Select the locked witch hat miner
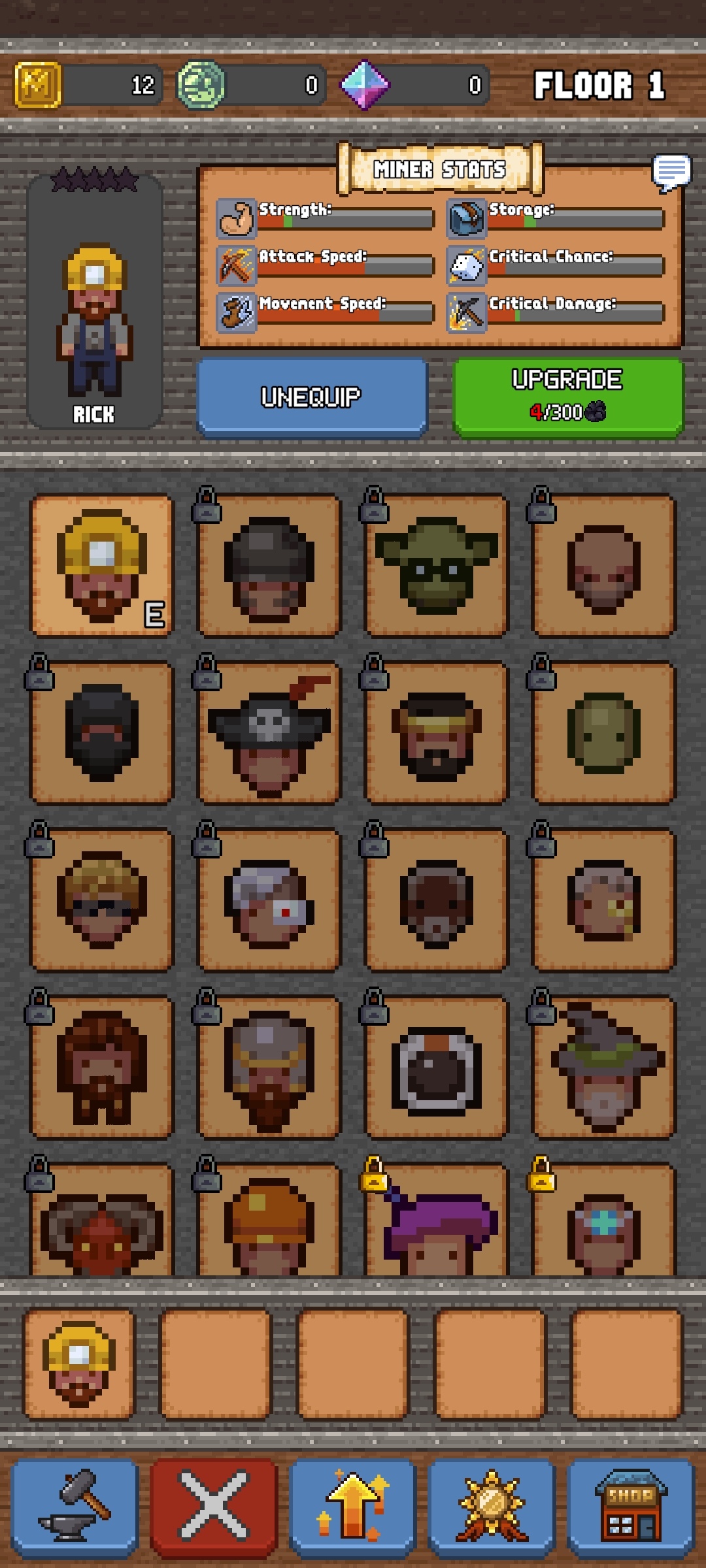This screenshot has width=706, height=1568. tap(603, 1067)
